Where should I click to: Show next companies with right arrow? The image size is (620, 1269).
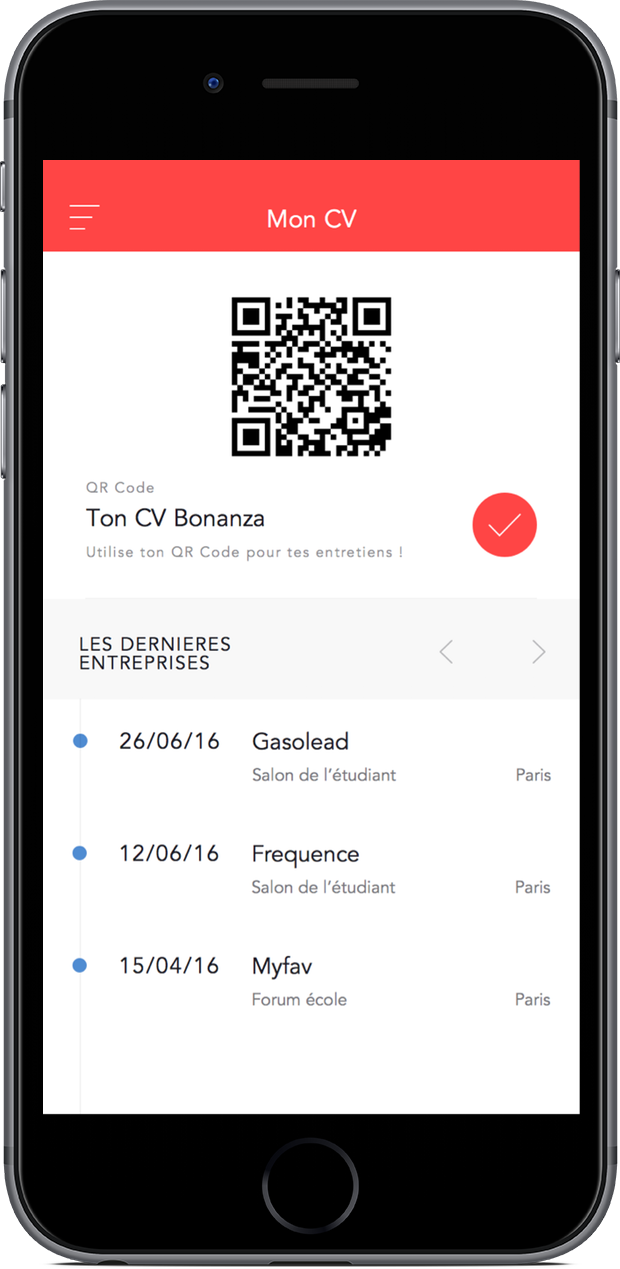[539, 652]
